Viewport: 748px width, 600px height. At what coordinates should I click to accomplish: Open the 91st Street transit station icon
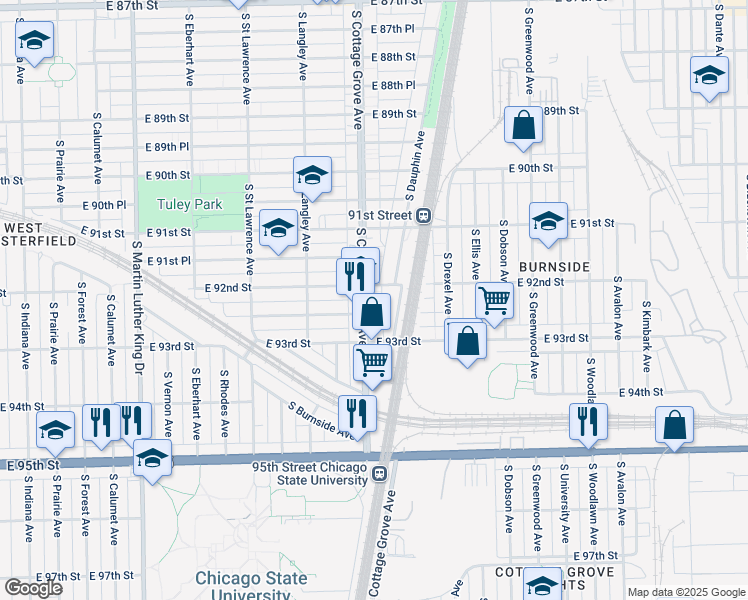tap(423, 216)
